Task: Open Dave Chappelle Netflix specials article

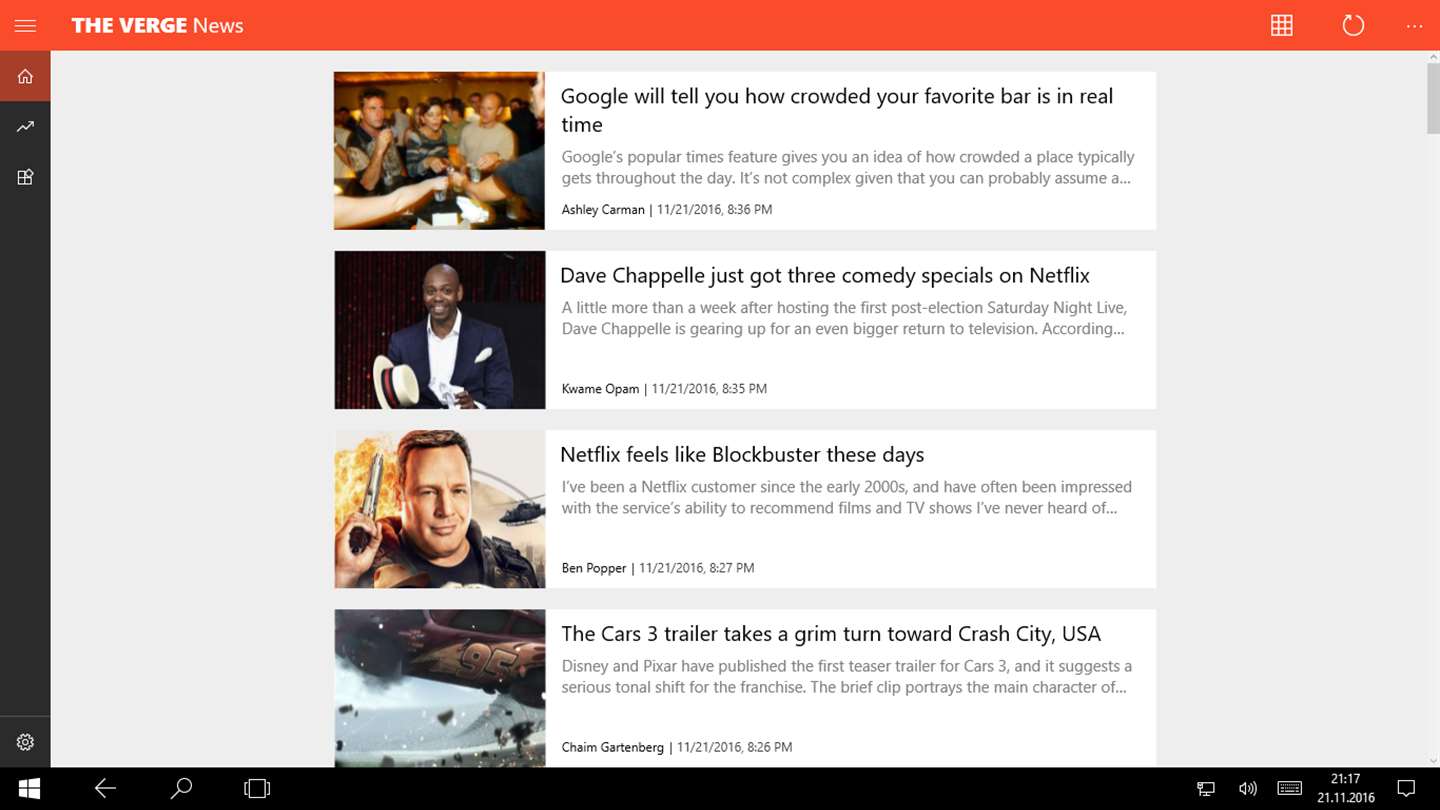Action: [x=824, y=275]
